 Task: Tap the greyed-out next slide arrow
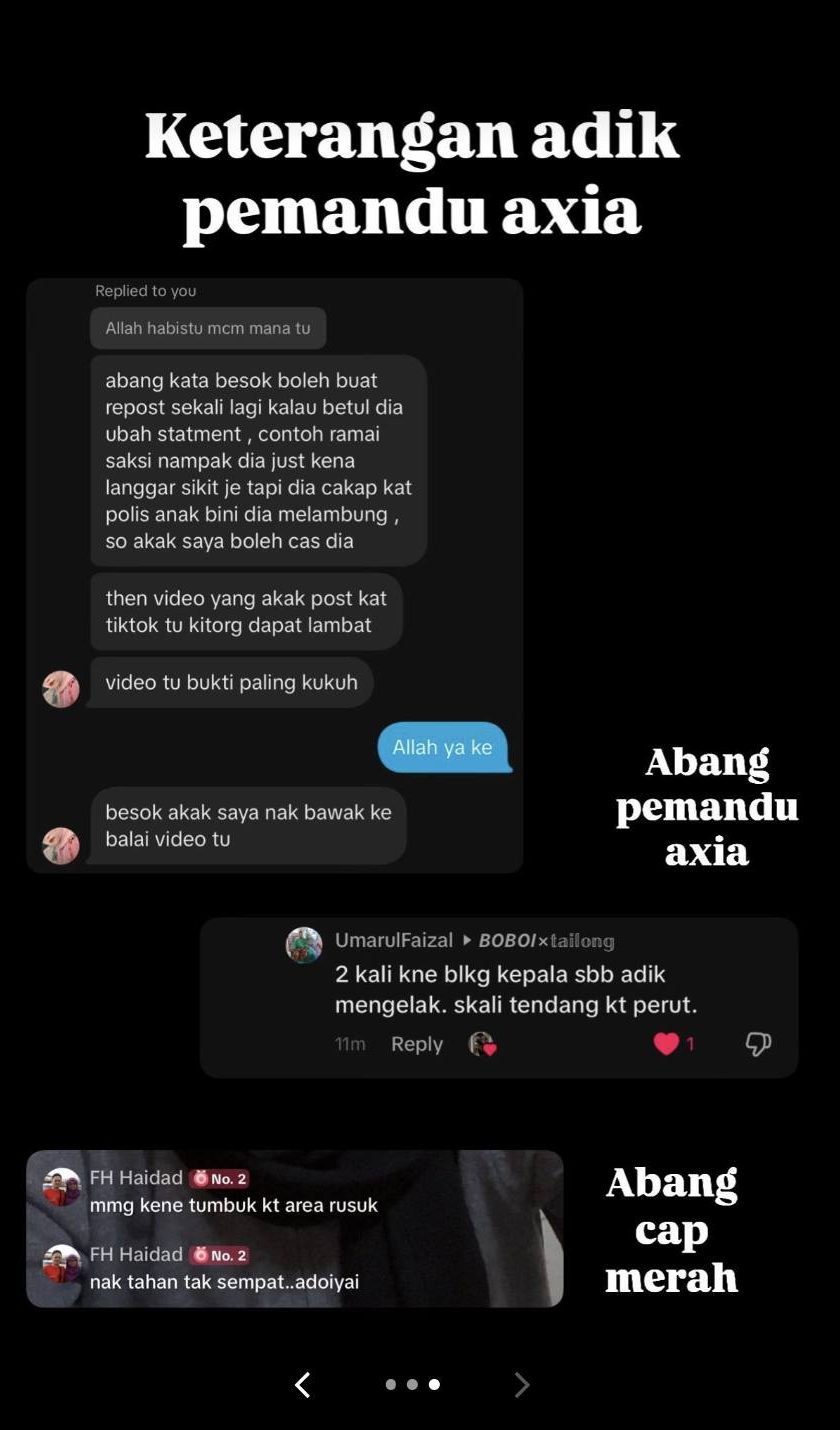click(521, 1385)
